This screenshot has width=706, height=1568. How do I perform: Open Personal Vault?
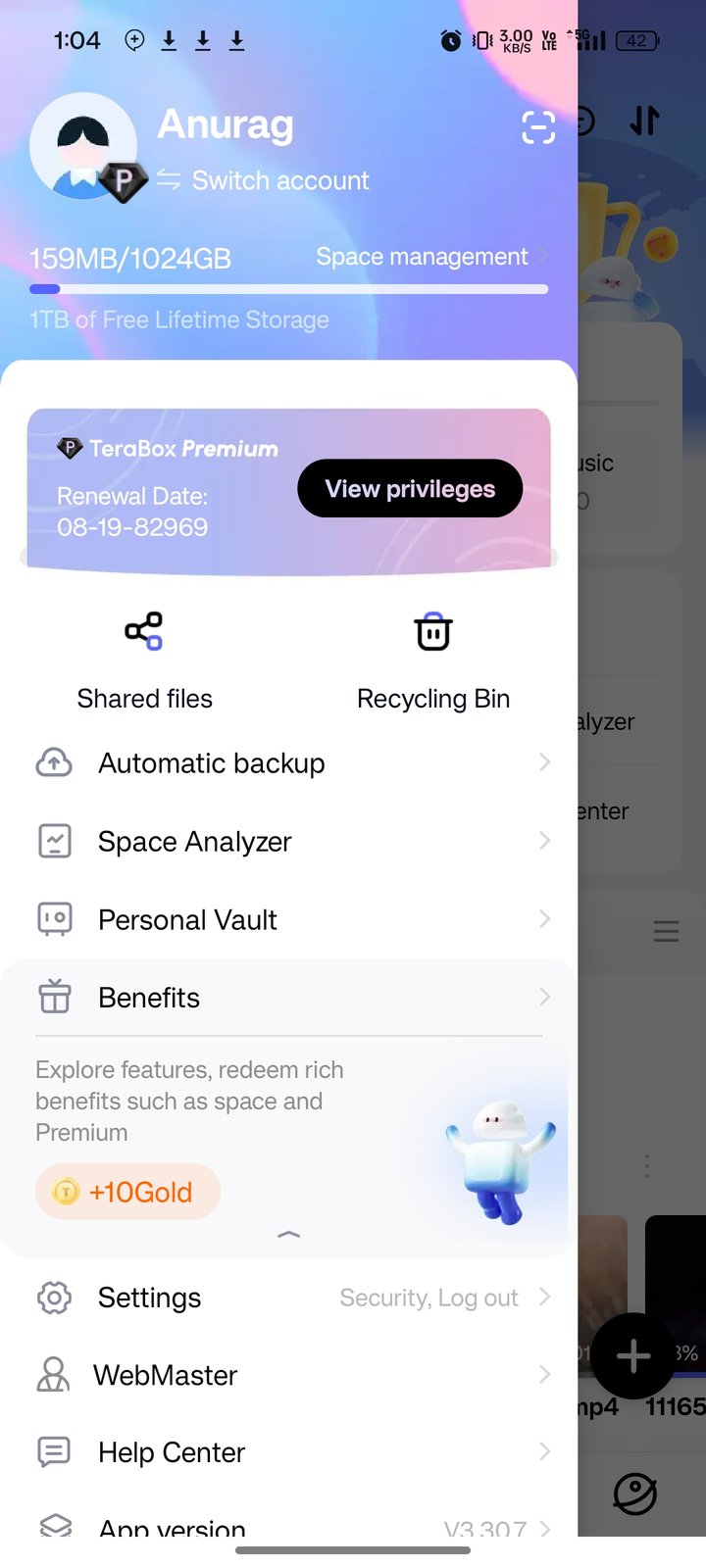click(x=288, y=919)
